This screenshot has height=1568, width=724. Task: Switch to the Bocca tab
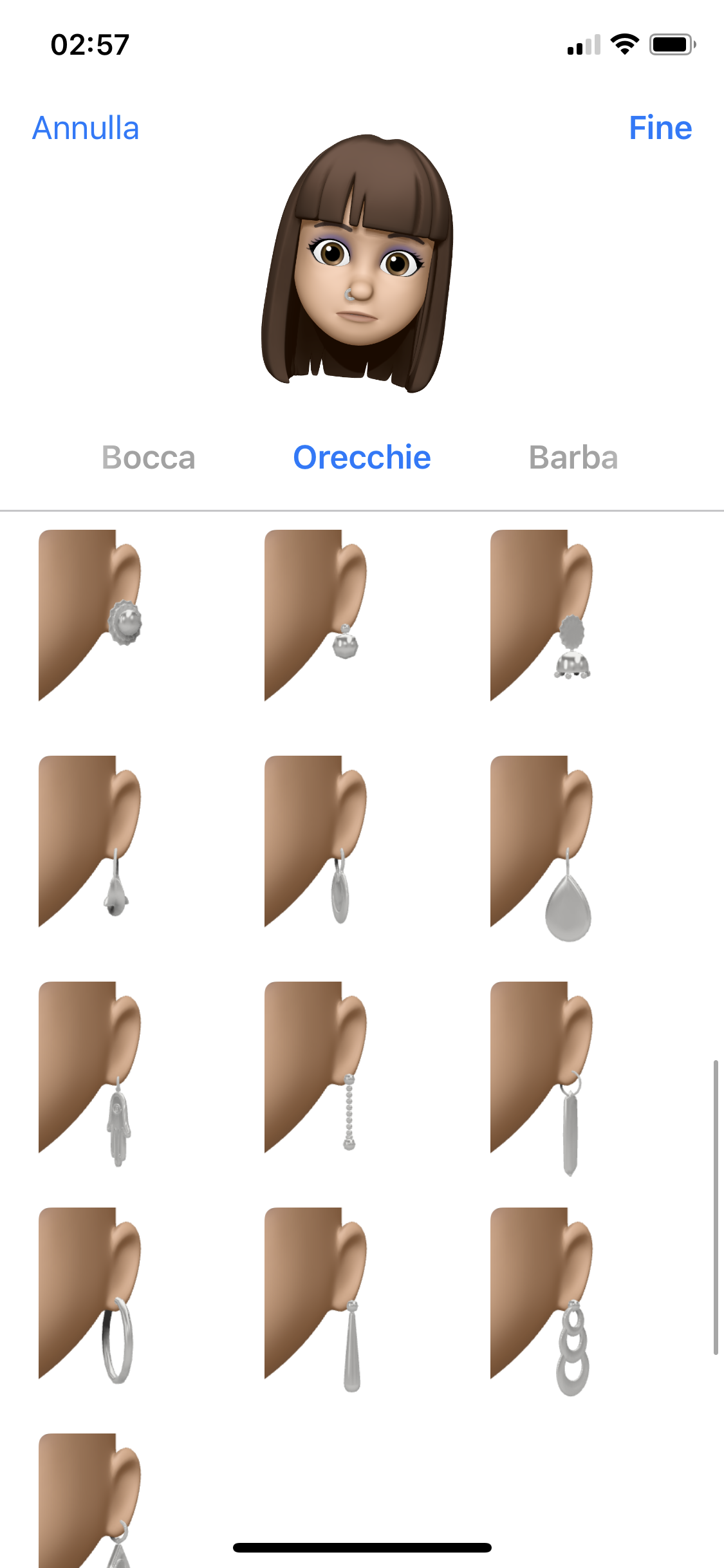pyautogui.click(x=149, y=458)
